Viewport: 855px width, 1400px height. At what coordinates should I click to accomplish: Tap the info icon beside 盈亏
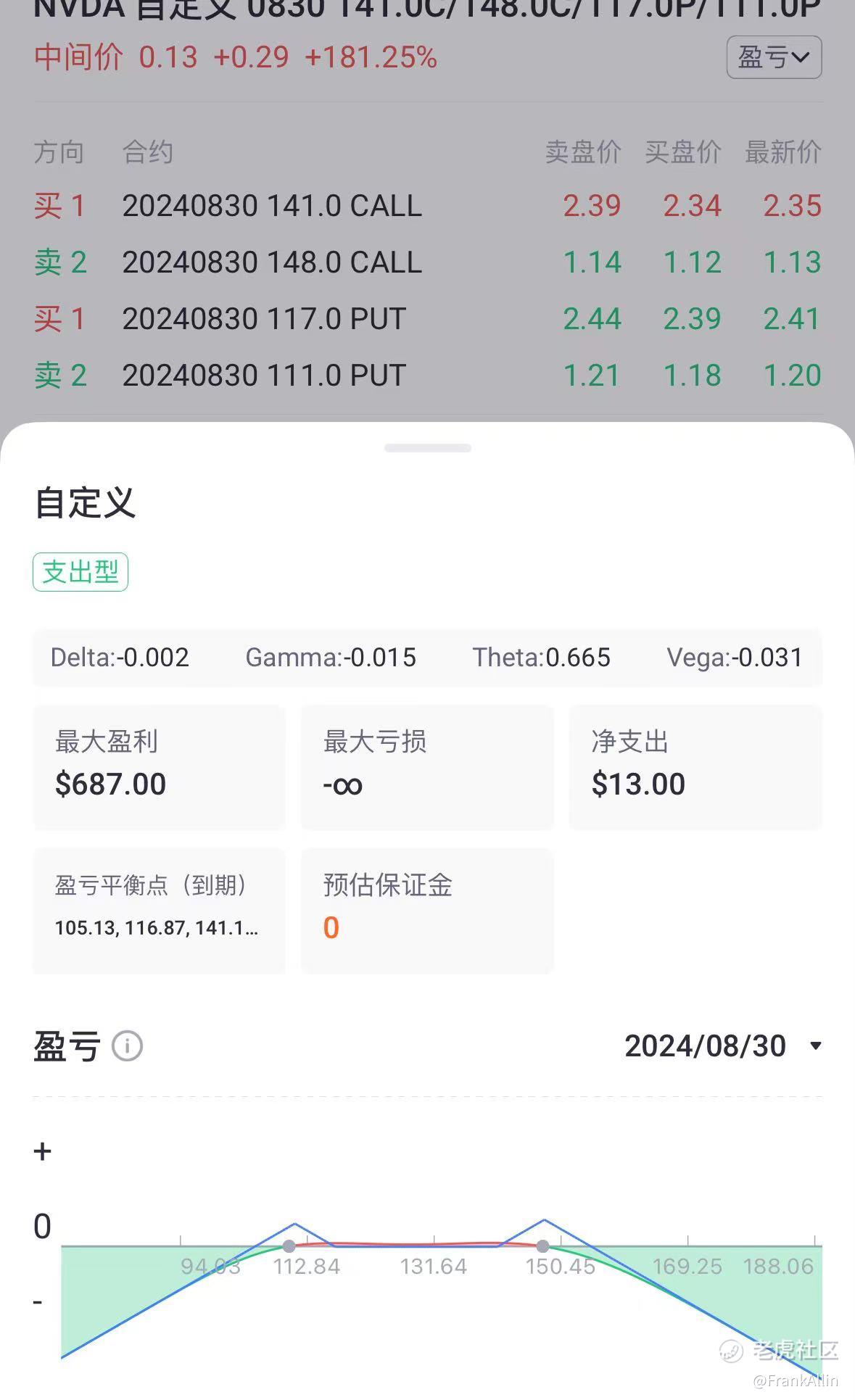pyautogui.click(x=128, y=1046)
